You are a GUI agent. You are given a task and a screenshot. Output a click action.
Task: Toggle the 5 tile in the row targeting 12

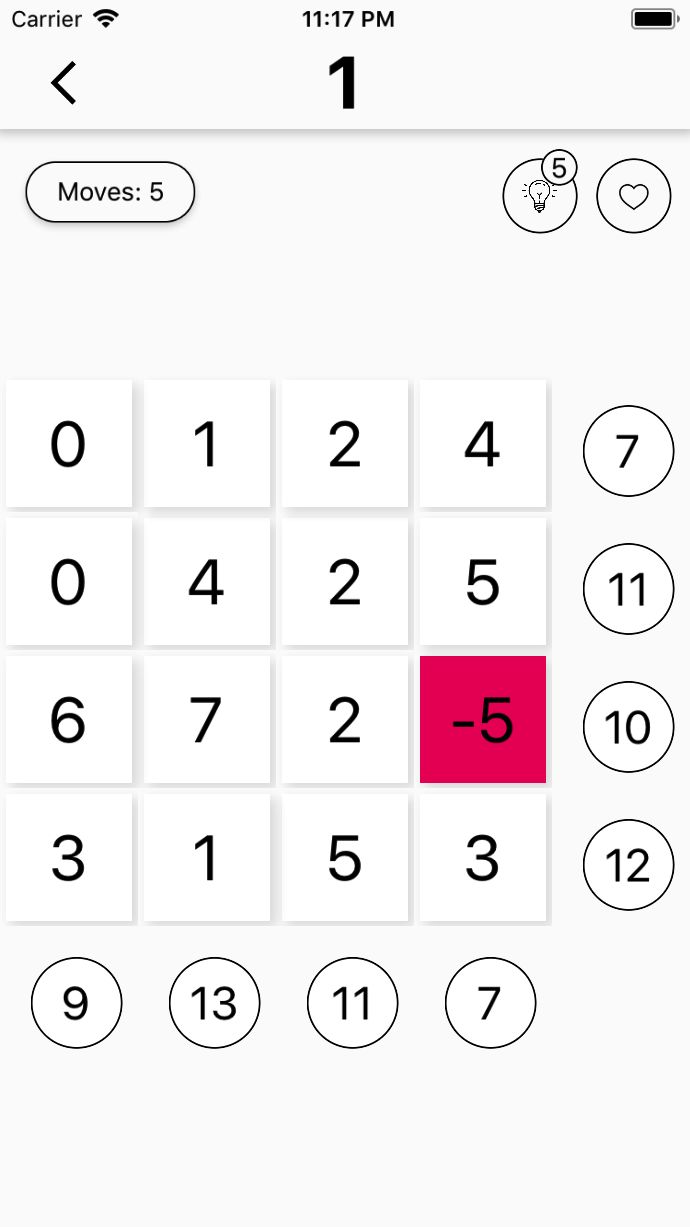(x=345, y=857)
